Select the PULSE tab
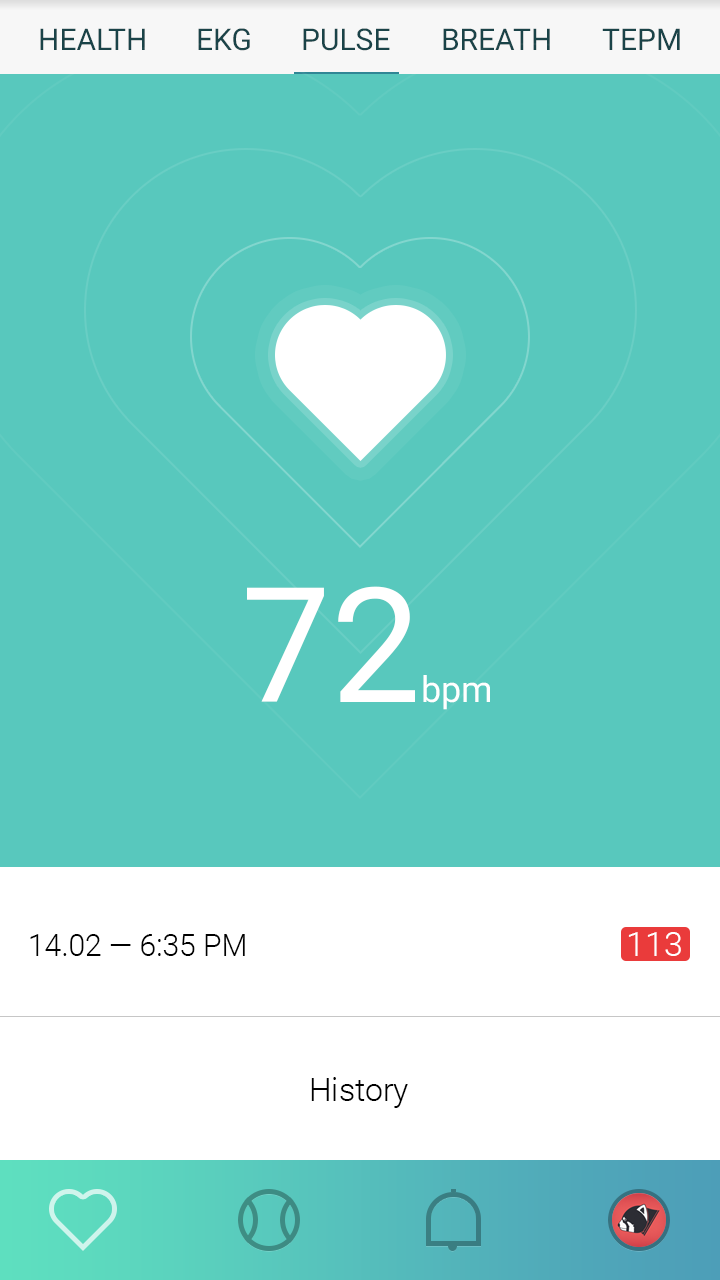The width and height of the screenshot is (720, 1280). point(346,40)
